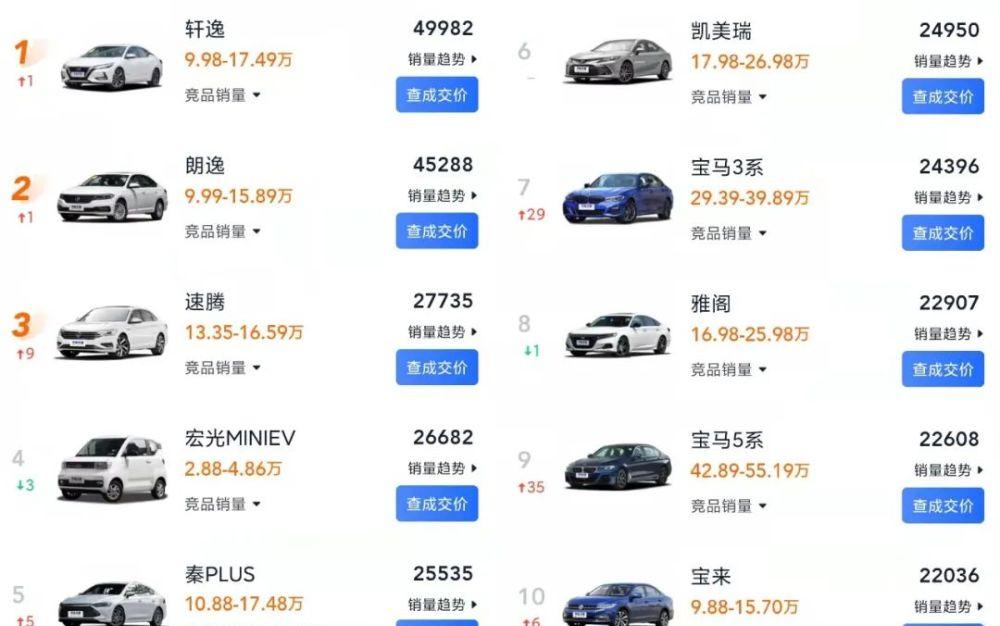
Task: Check transaction price for 宝马5系
Action: click(x=942, y=506)
